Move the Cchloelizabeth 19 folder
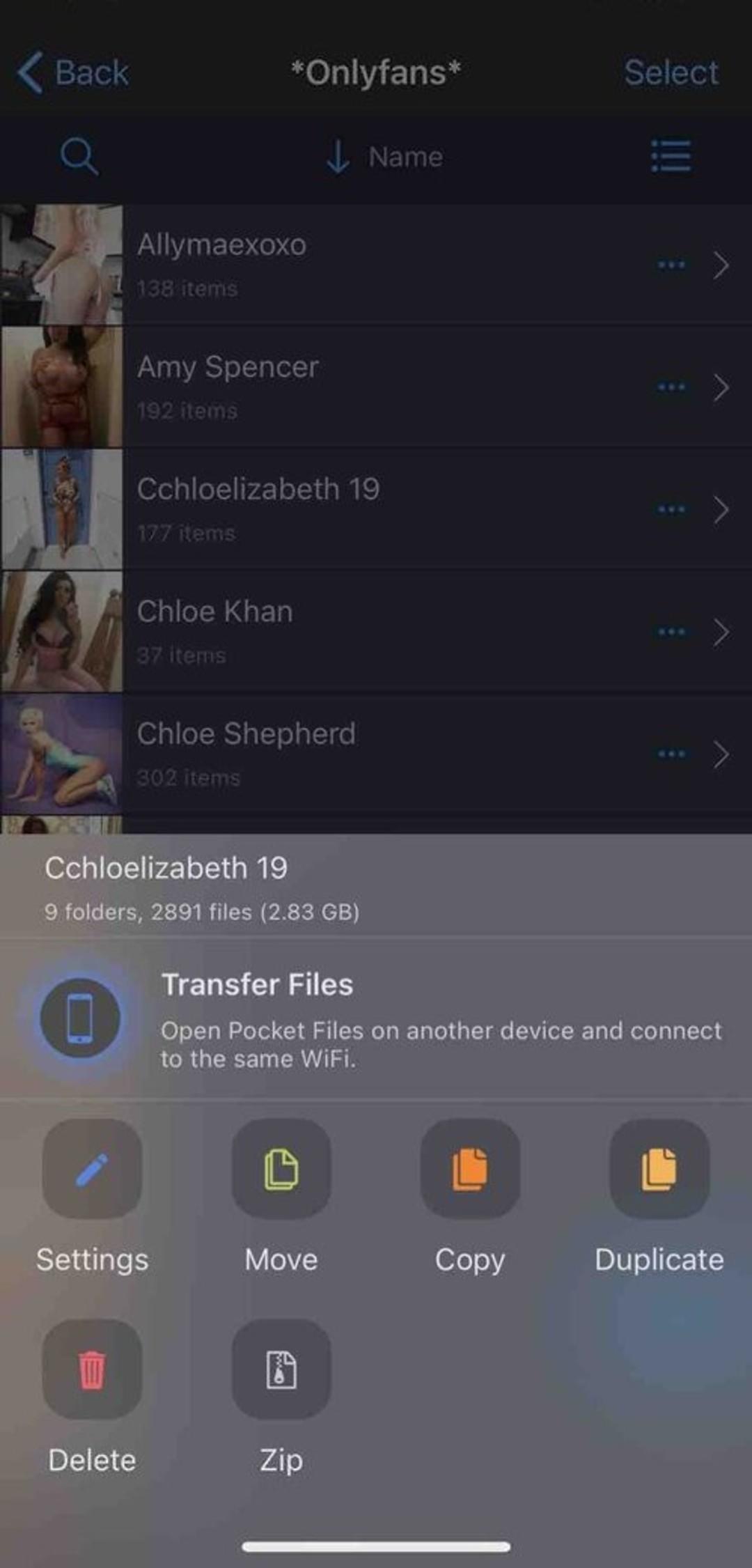This screenshot has width=752, height=1568. (281, 1169)
